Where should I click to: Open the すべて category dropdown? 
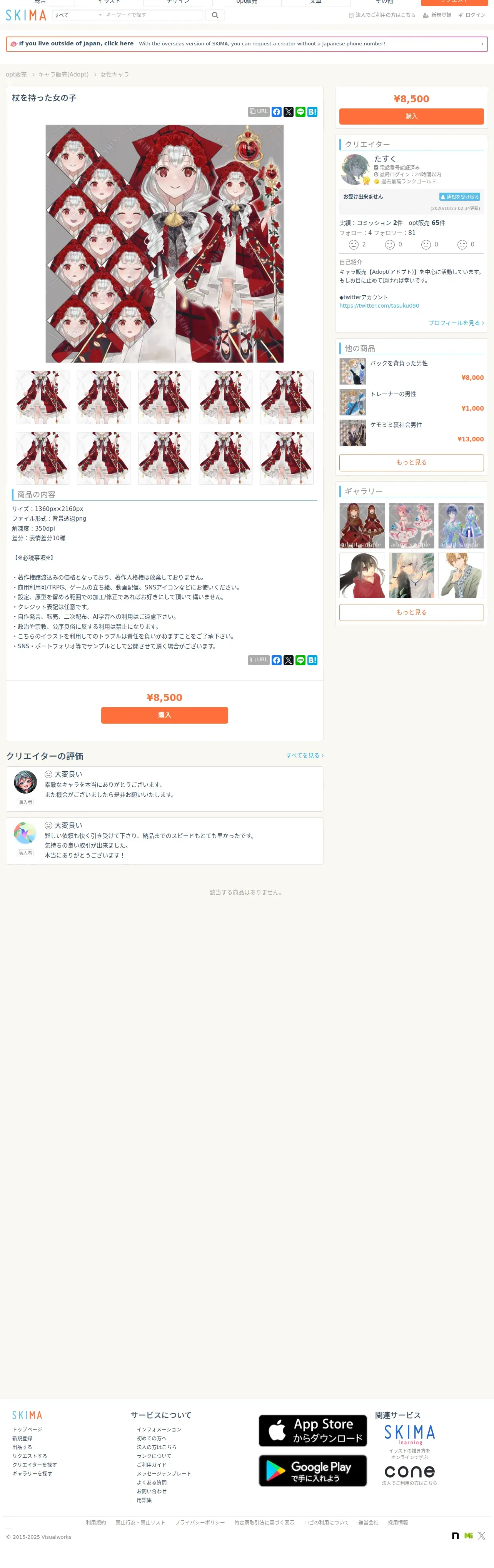[78, 15]
